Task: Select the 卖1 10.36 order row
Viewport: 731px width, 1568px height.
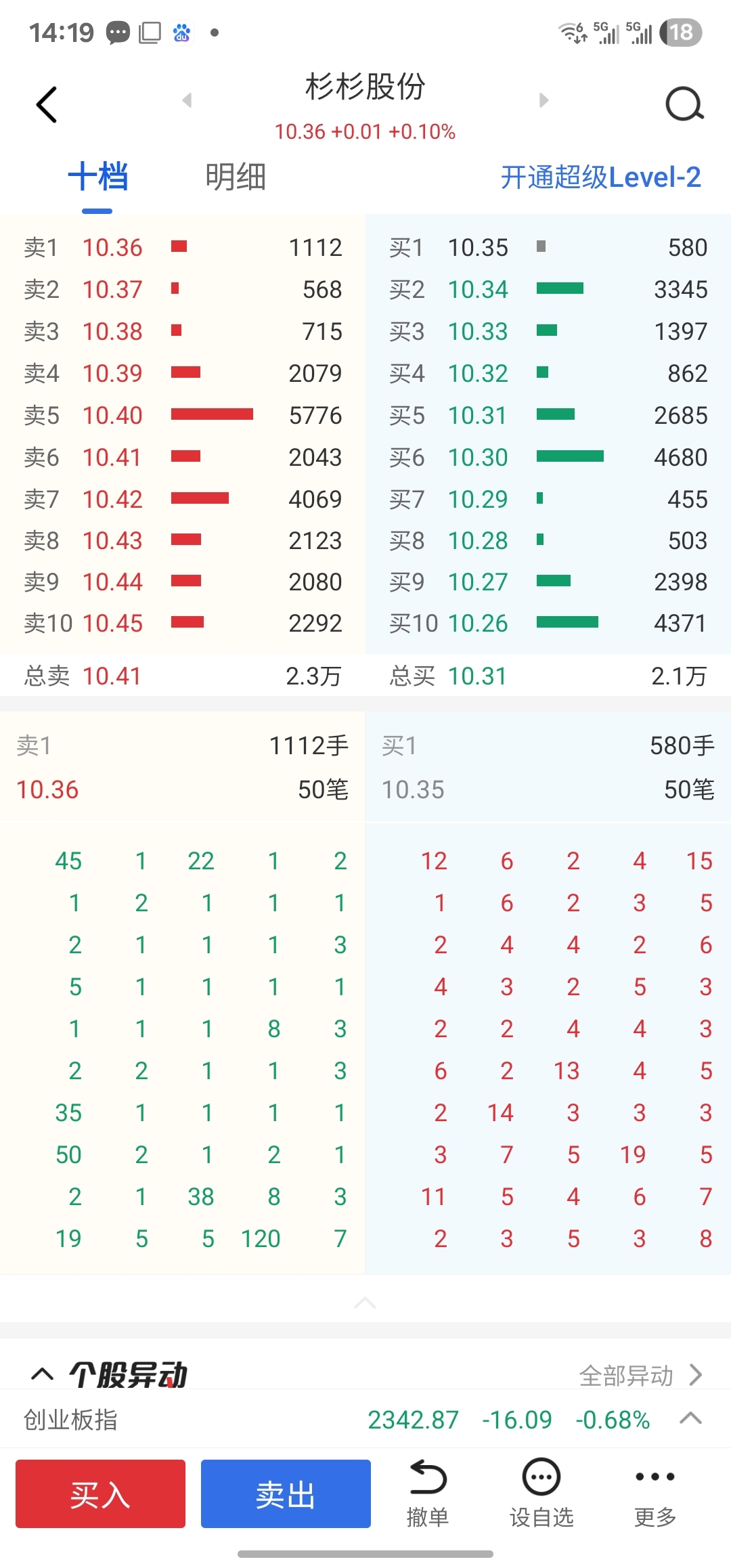Action: point(183,248)
